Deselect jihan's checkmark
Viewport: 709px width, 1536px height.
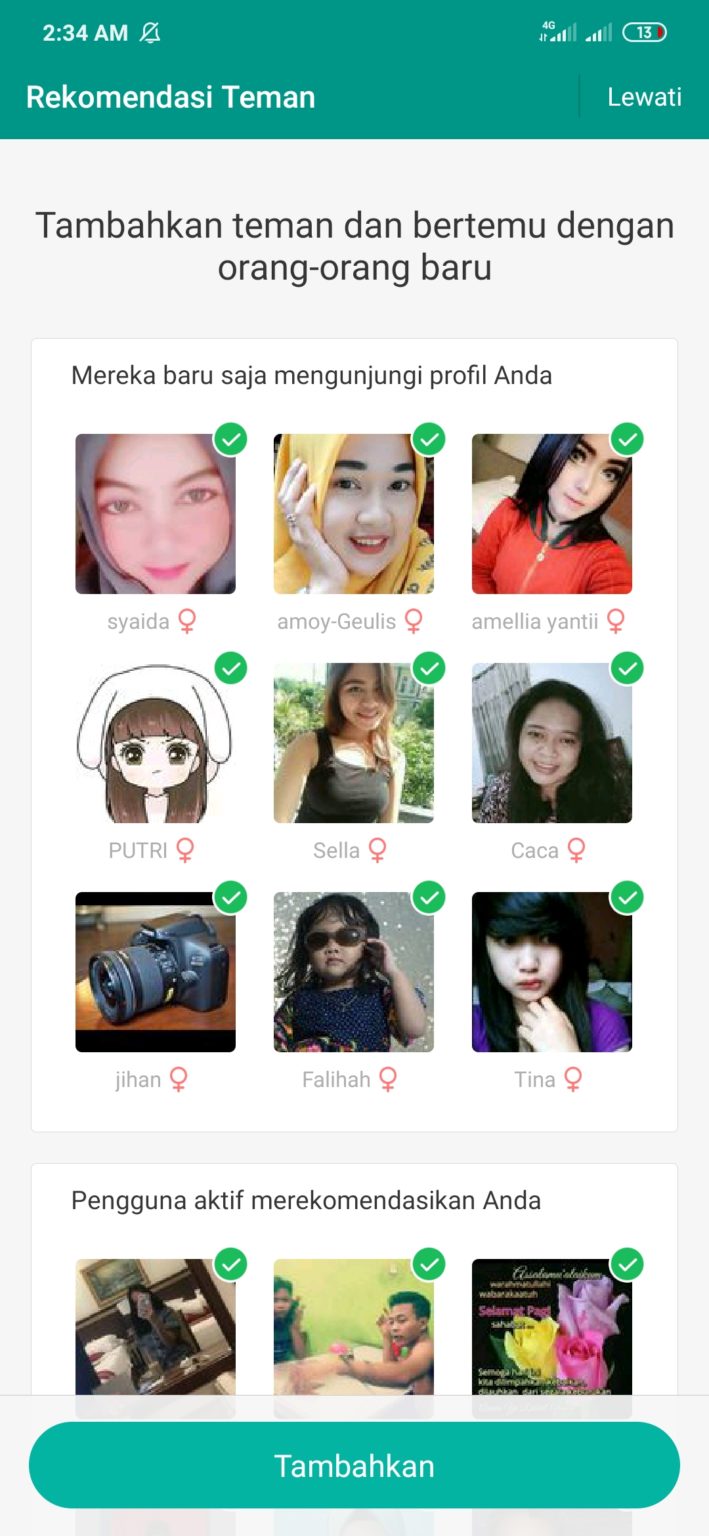pyautogui.click(x=231, y=897)
